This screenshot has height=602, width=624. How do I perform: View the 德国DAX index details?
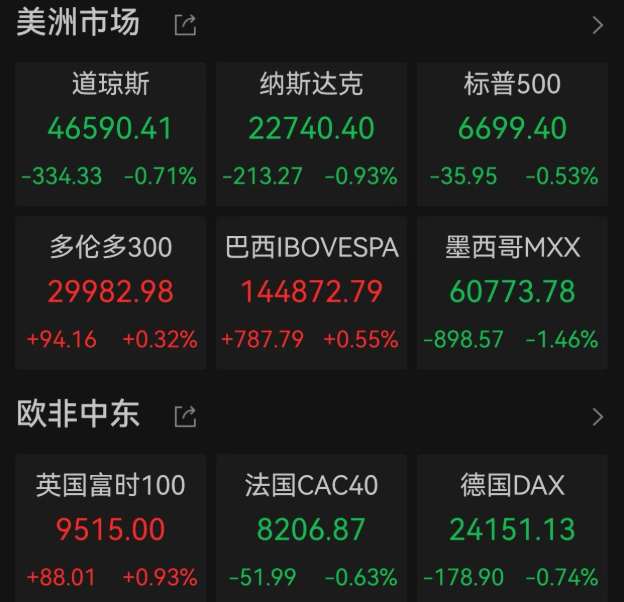click(x=512, y=528)
